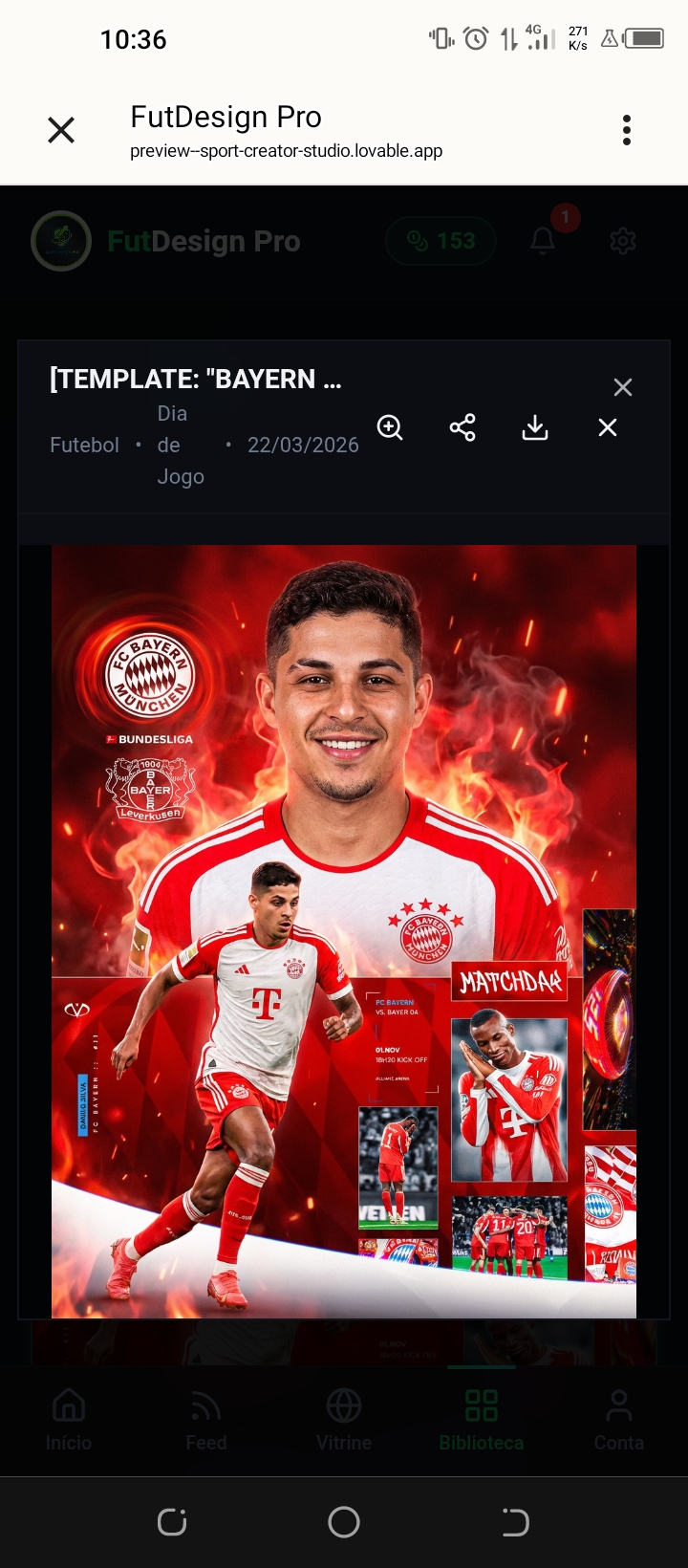The width and height of the screenshot is (688, 1568).
Task: Zoom in on the Bayern template
Action: pyautogui.click(x=390, y=427)
